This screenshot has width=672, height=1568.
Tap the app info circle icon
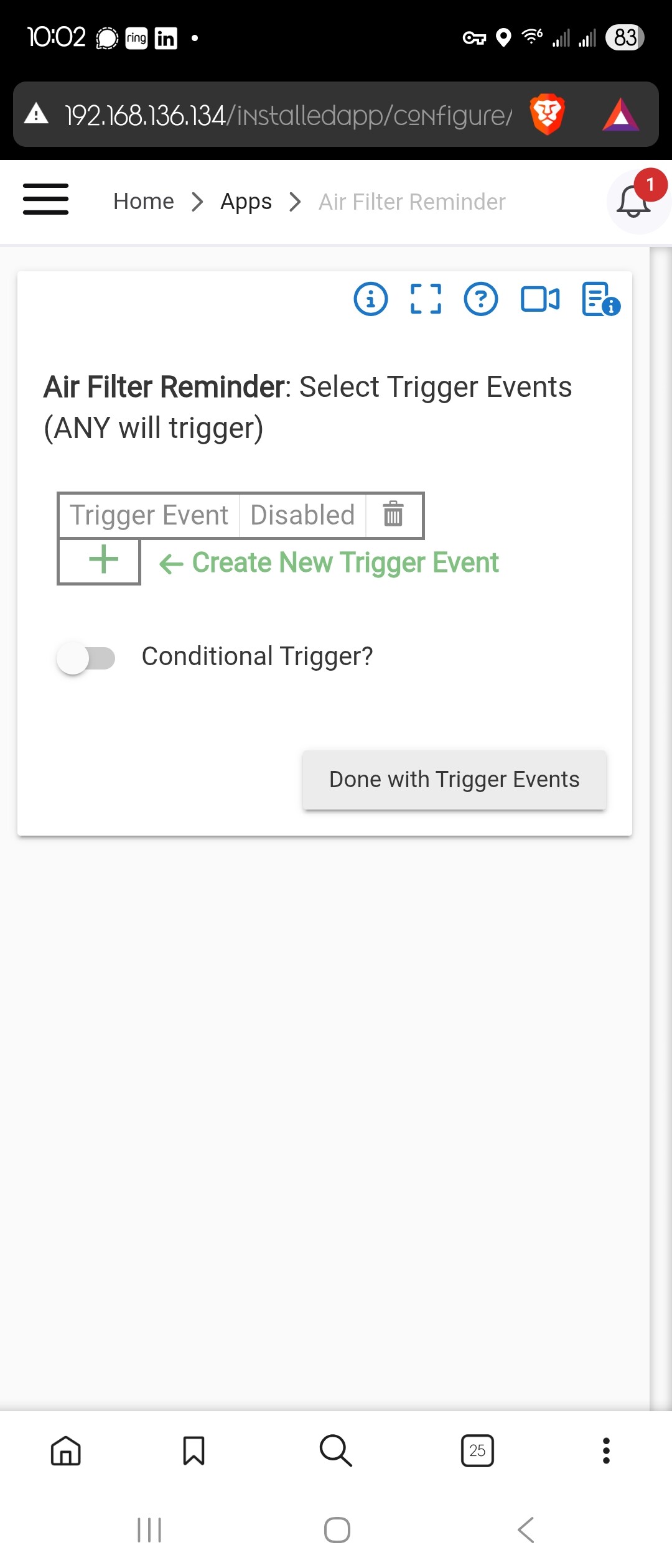371,299
